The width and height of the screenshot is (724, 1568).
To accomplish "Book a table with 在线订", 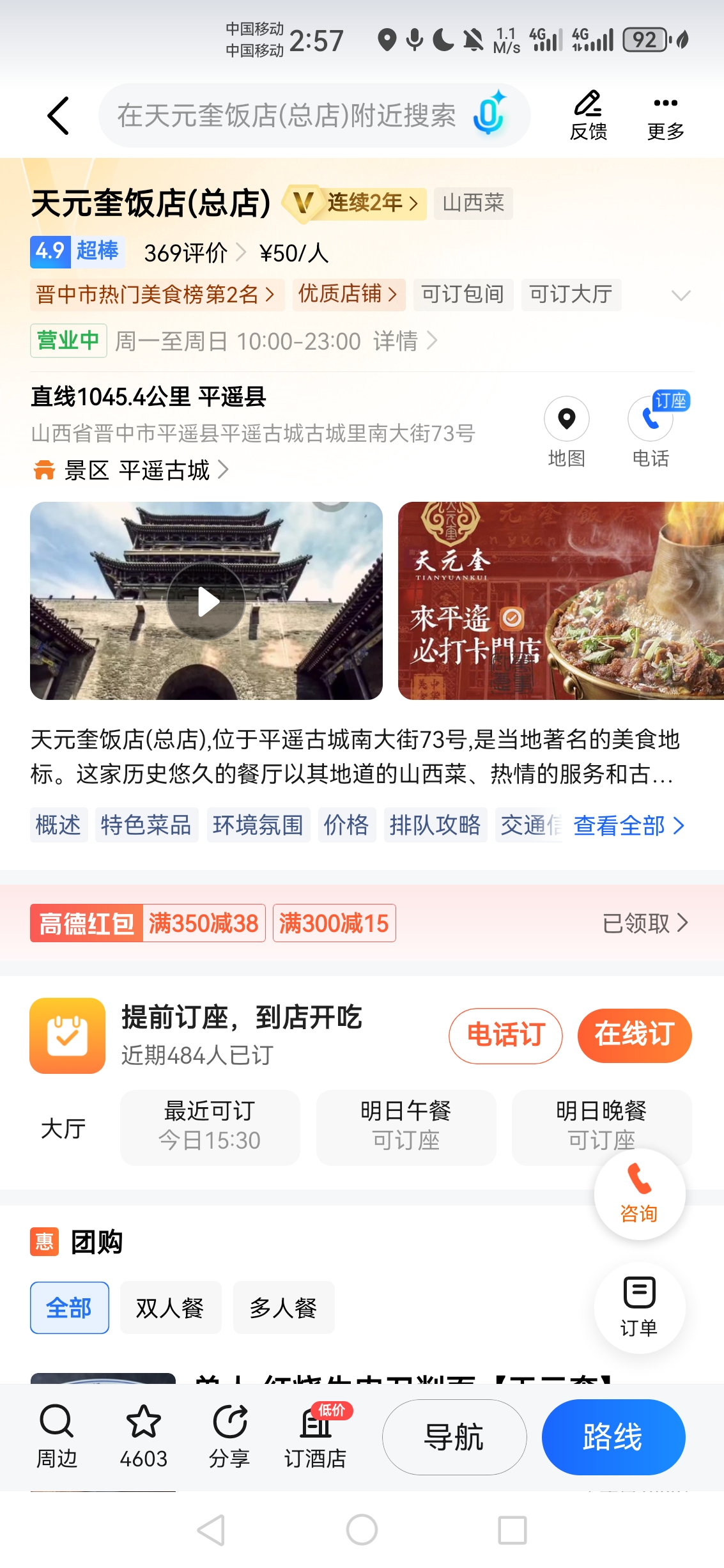I will 634,1035.
